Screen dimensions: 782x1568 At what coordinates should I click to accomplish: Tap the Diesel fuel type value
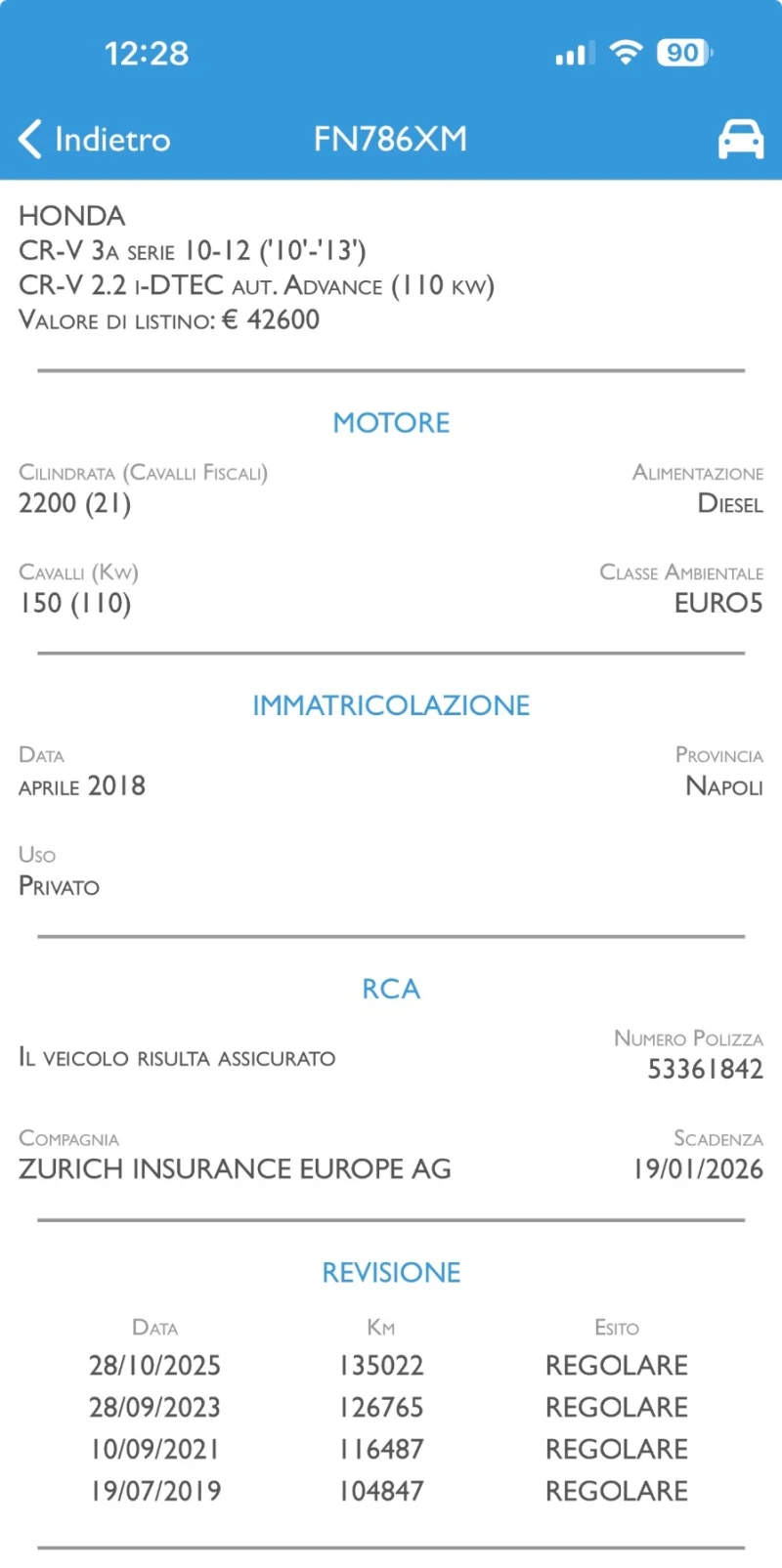pyautogui.click(x=729, y=504)
